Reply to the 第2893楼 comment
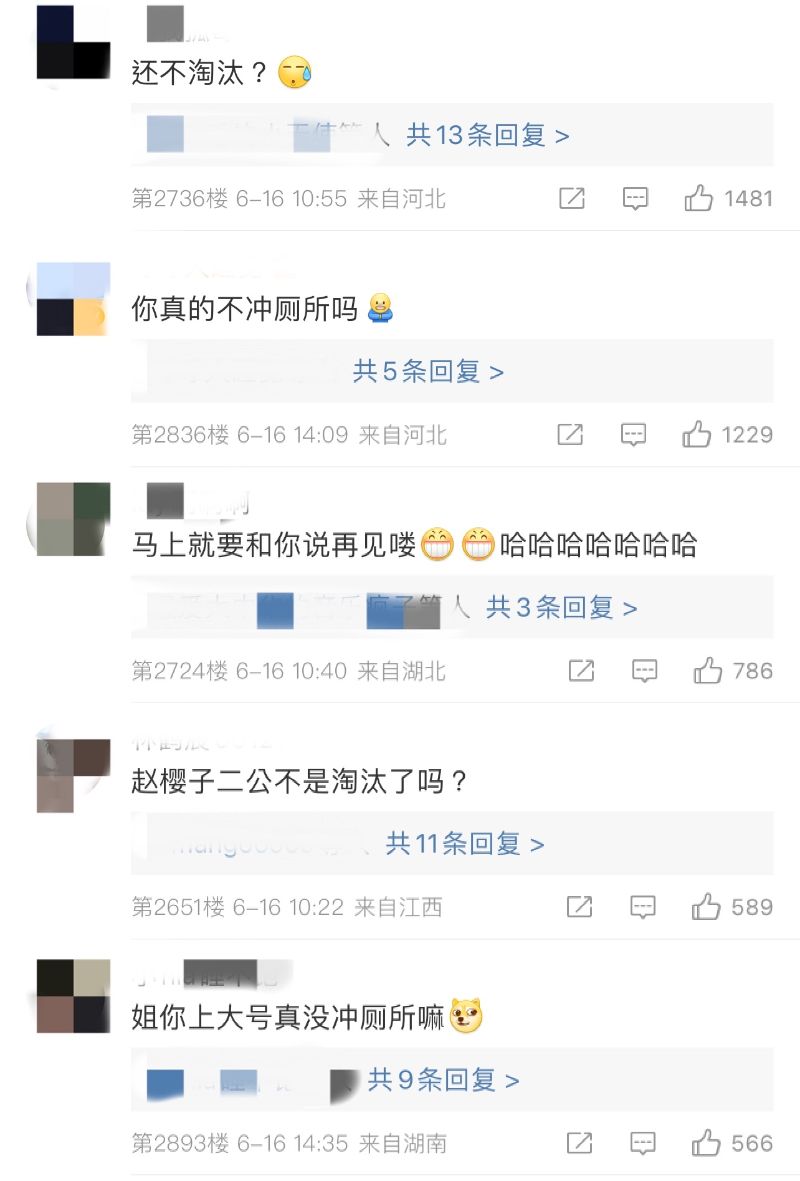 (x=642, y=1143)
